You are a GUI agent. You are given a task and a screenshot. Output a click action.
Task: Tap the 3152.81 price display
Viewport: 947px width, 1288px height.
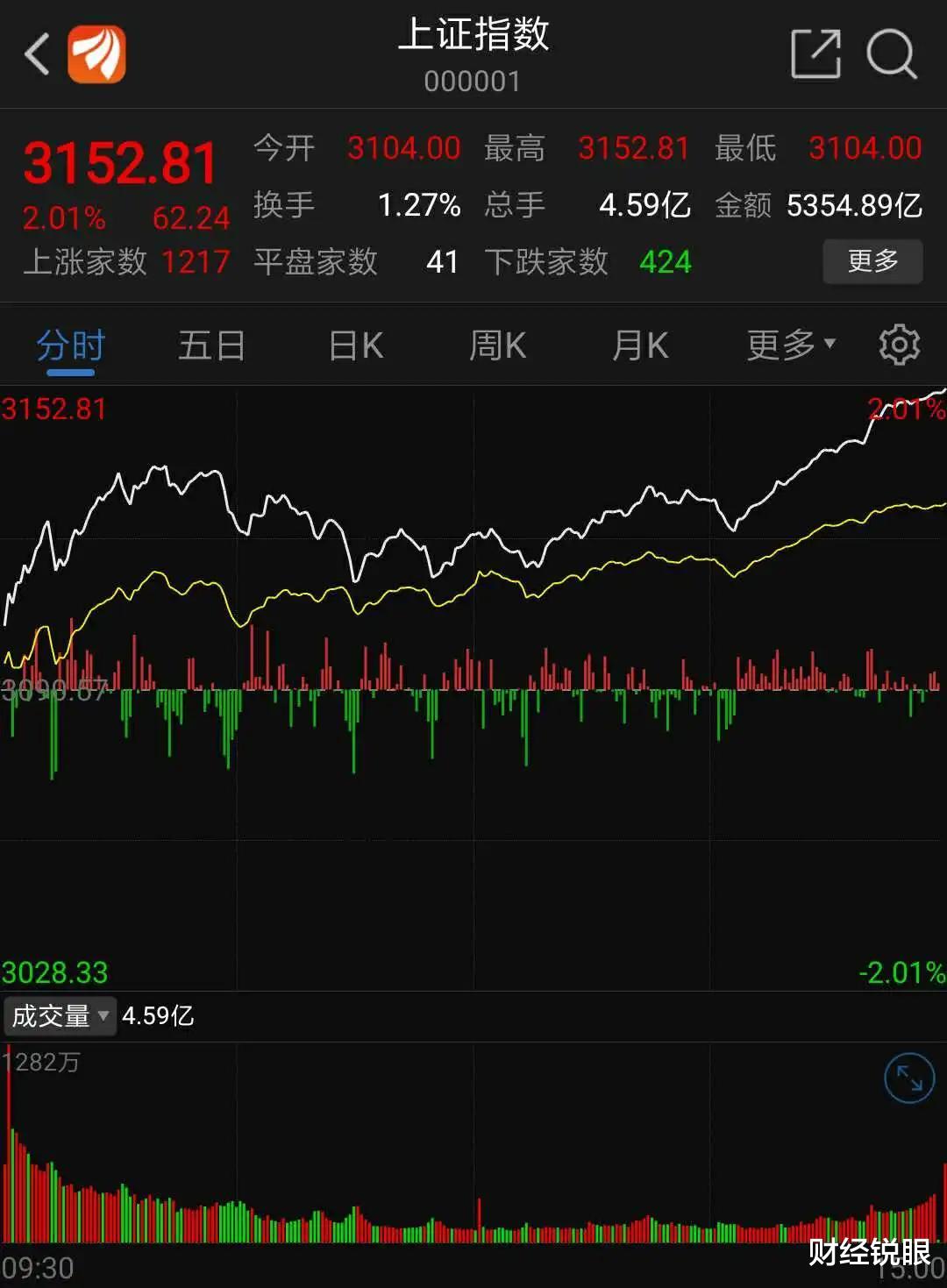point(121,160)
